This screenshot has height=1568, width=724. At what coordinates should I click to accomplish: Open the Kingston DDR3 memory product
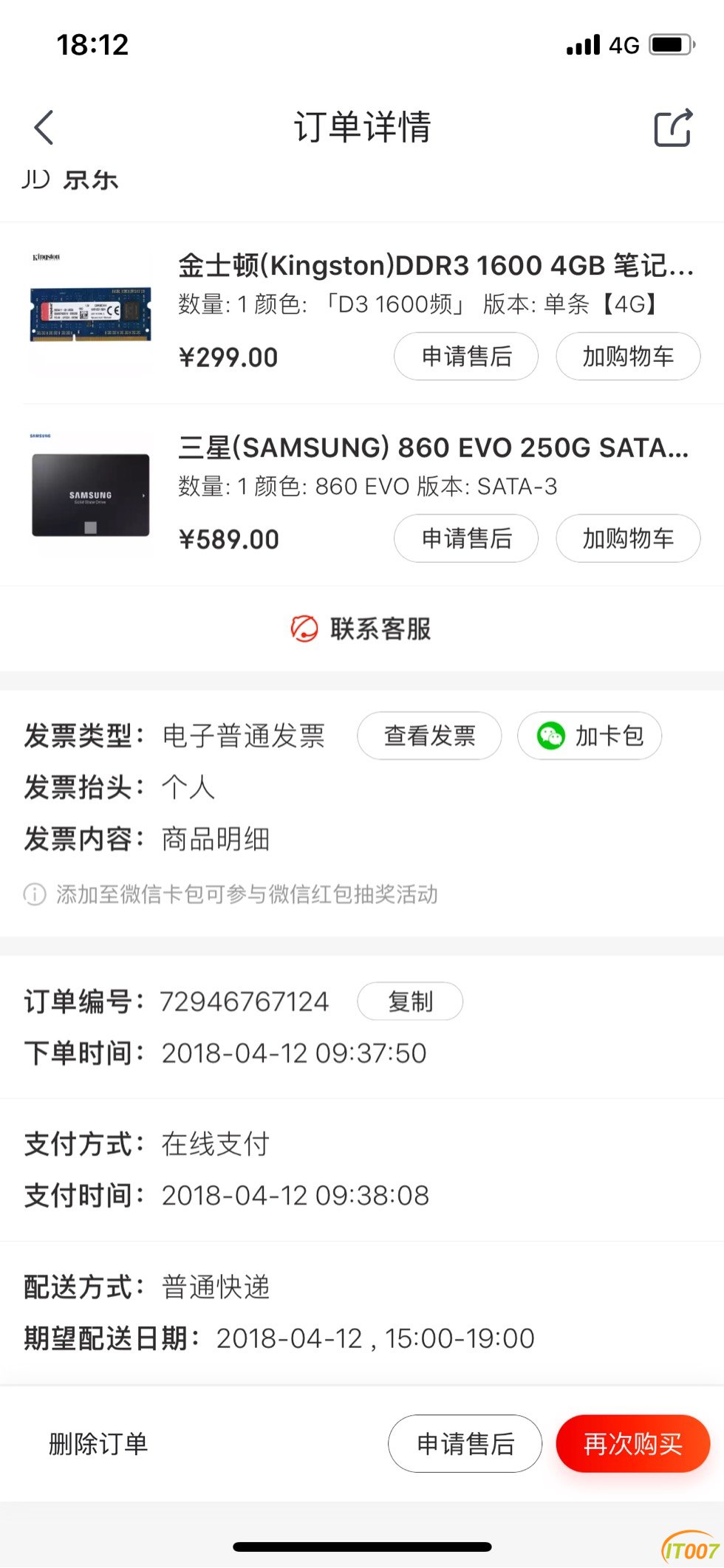coord(436,266)
